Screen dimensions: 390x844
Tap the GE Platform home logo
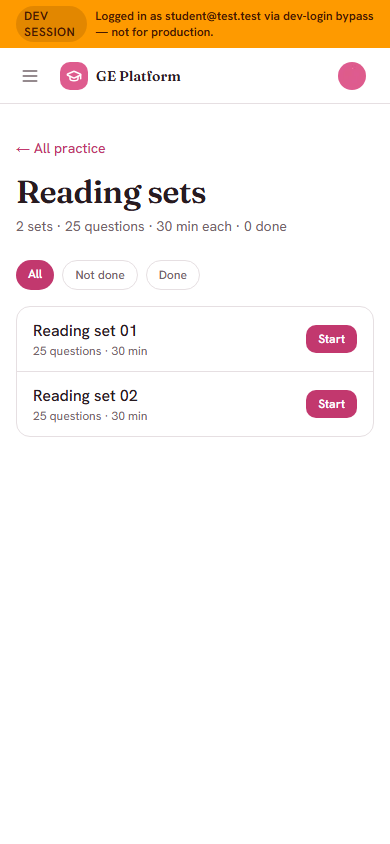[120, 76]
